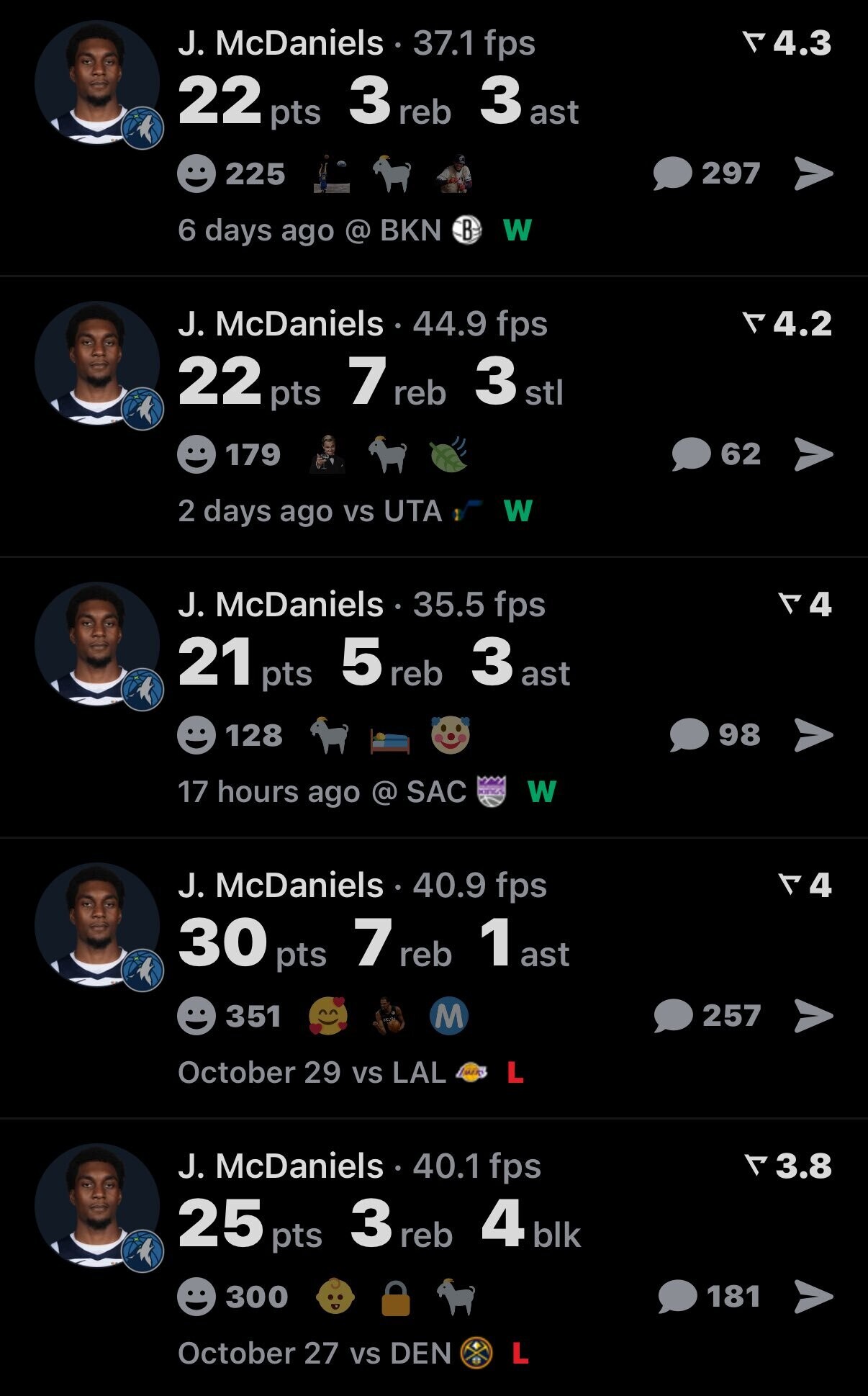Open the 257 comments on LAL game
The width and height of the screenshot is (868, 1396).
pyautogui.click(x=707, y=1016)
